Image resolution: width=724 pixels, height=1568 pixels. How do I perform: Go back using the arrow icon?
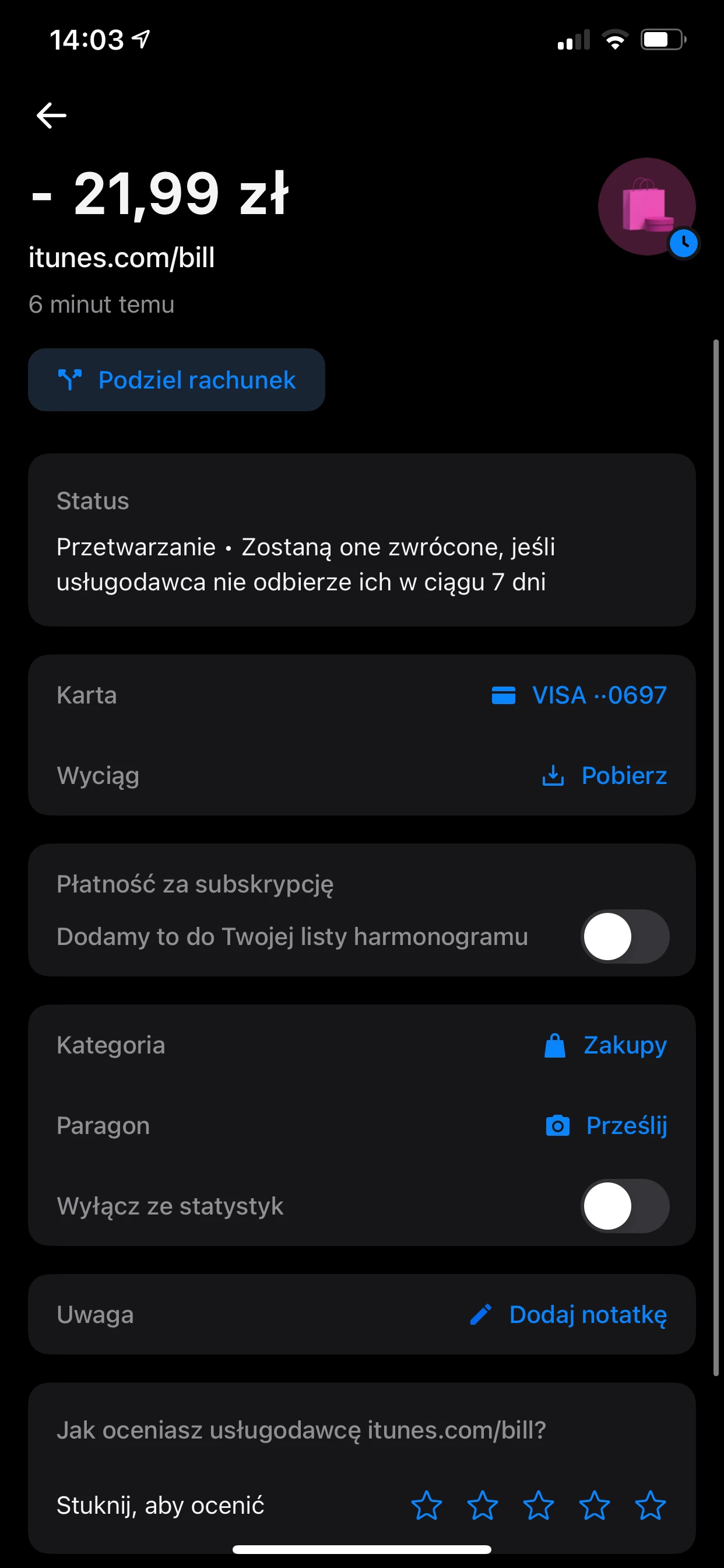click(51, 115)
